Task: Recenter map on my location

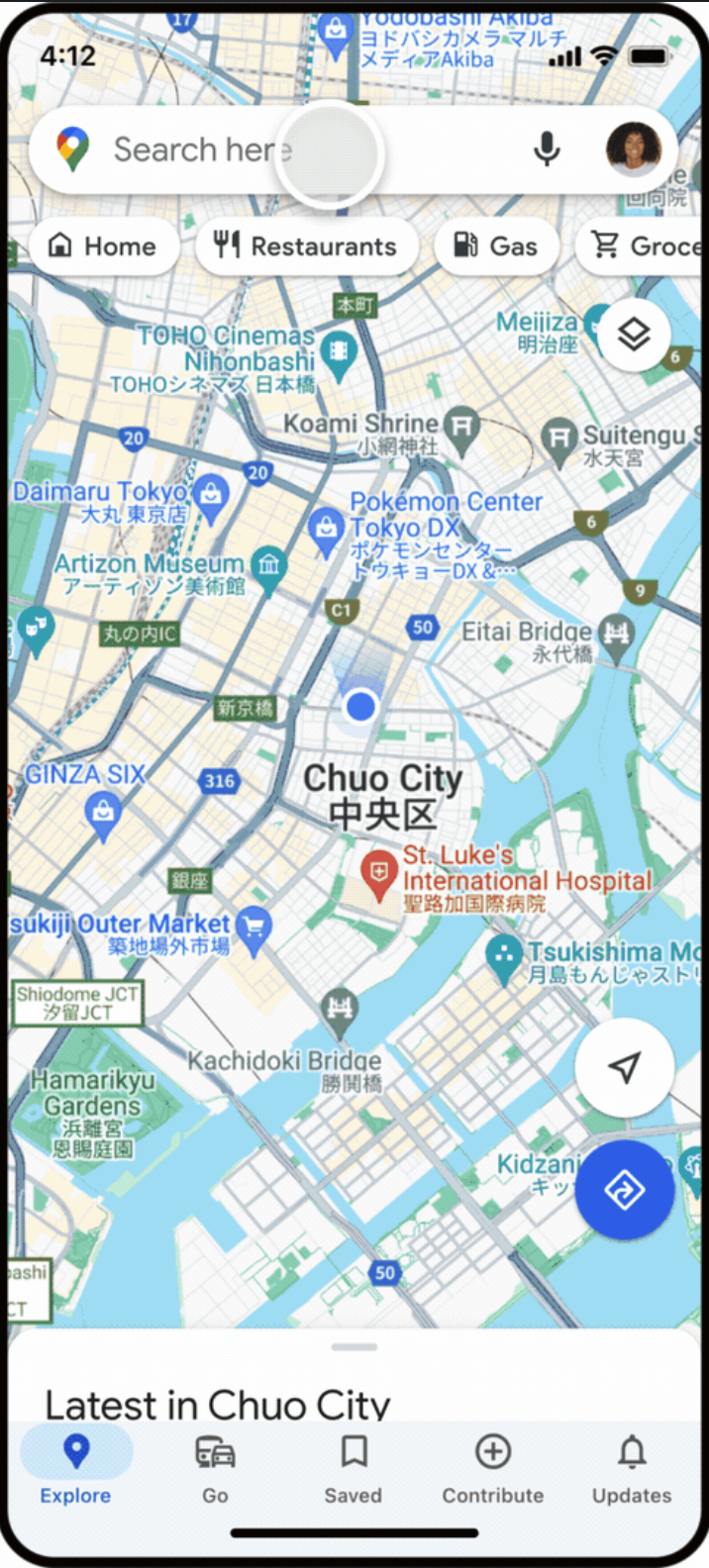Action: pos(625,1067)
